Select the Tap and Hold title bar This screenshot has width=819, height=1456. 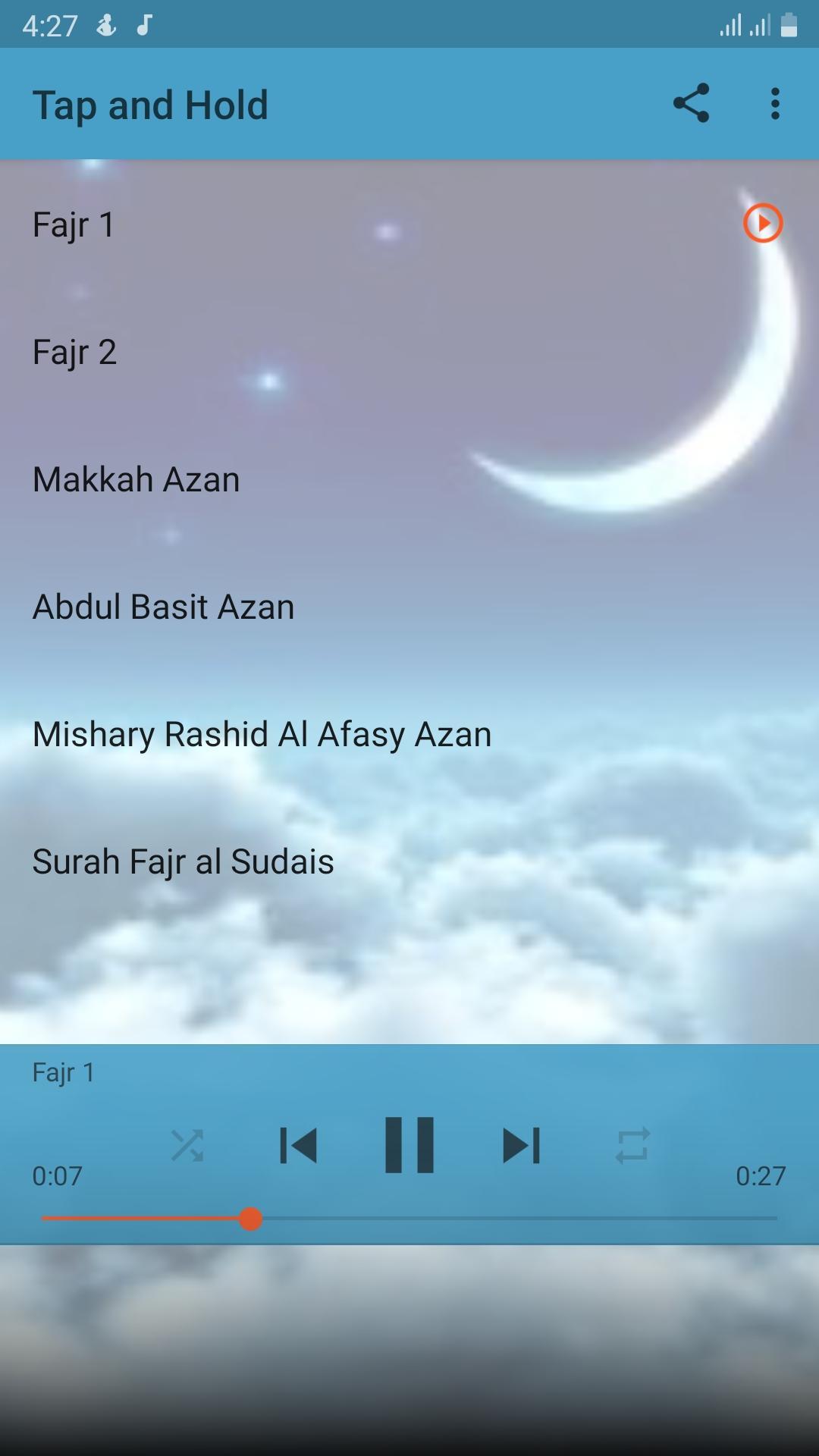pyautogui.click(x=149, y=104)
